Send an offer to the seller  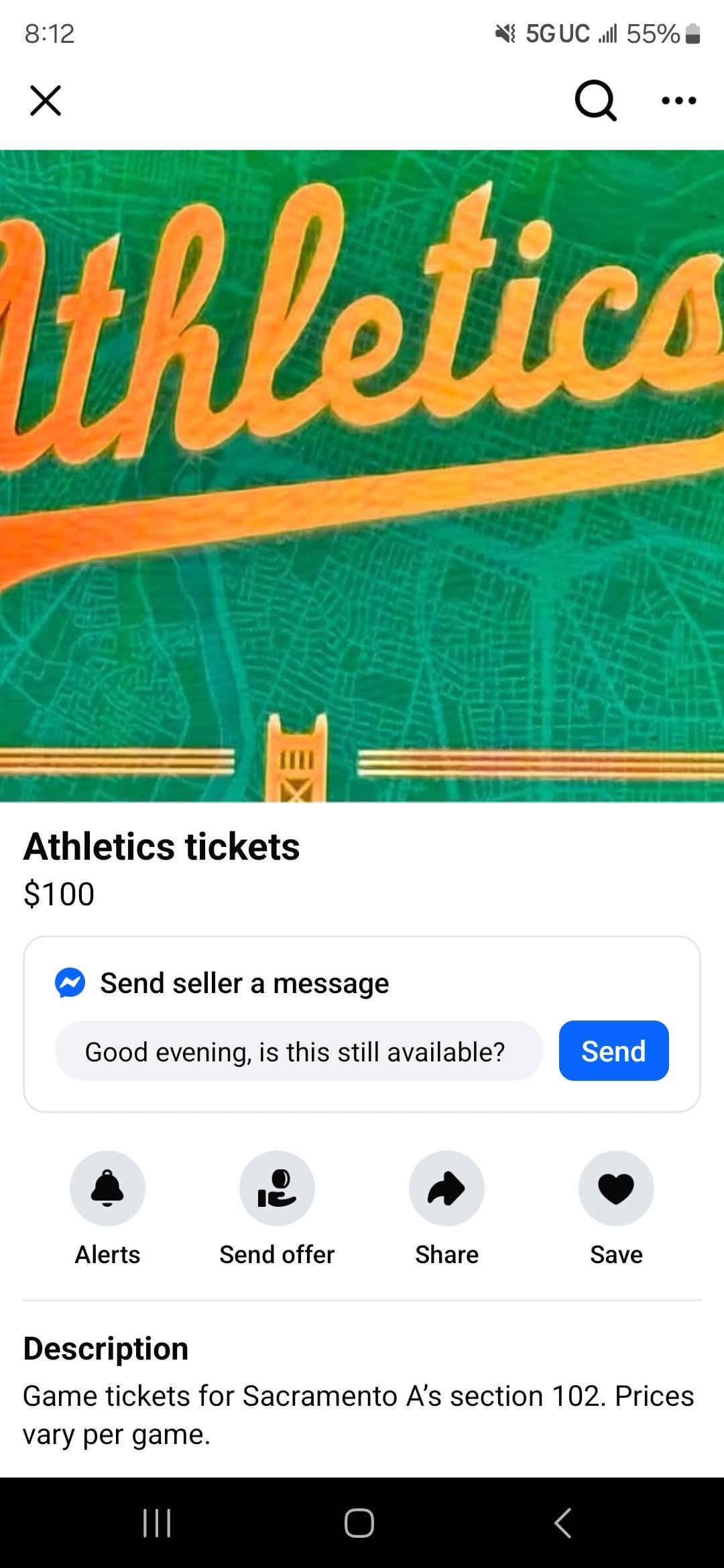(x=277, y=1188)
